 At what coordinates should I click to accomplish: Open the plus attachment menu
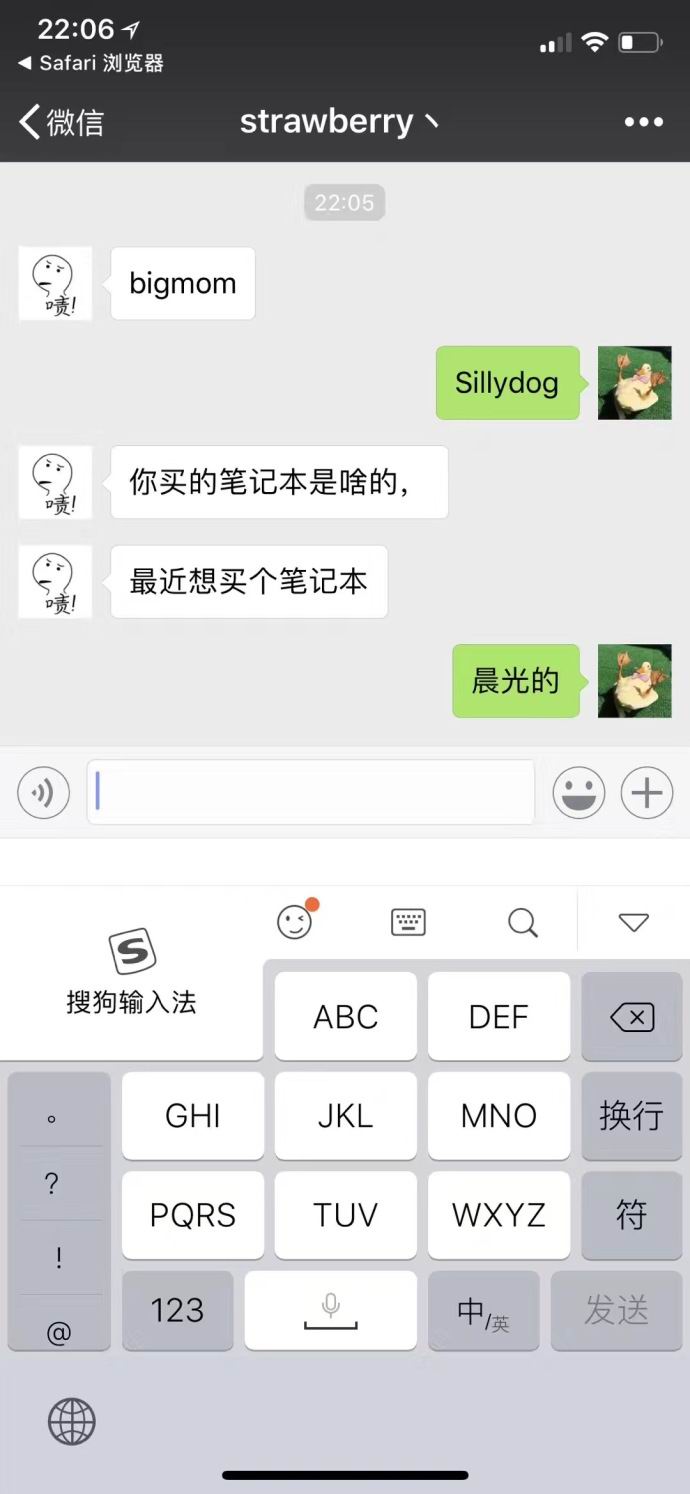pos(646,794)
